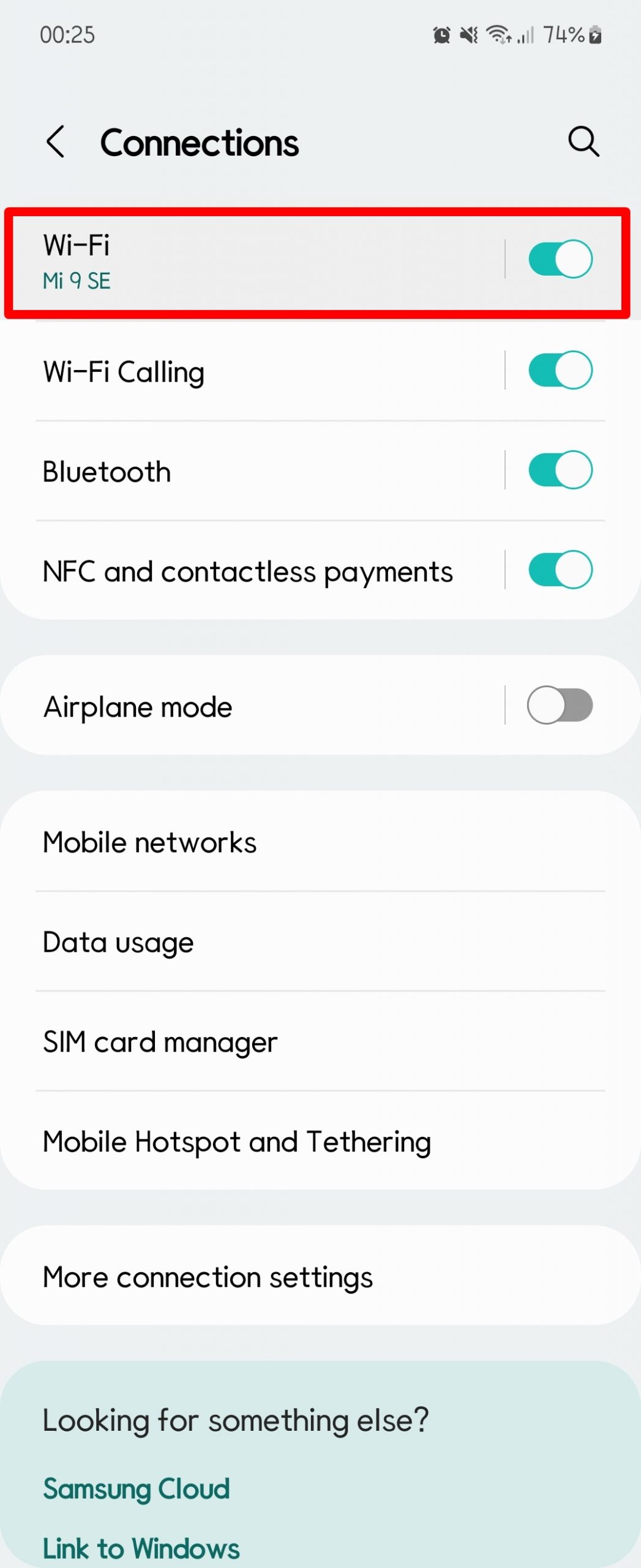Follow the Link to Windows link
This screenshot has width=641, height=1568.
(141, 1548)
